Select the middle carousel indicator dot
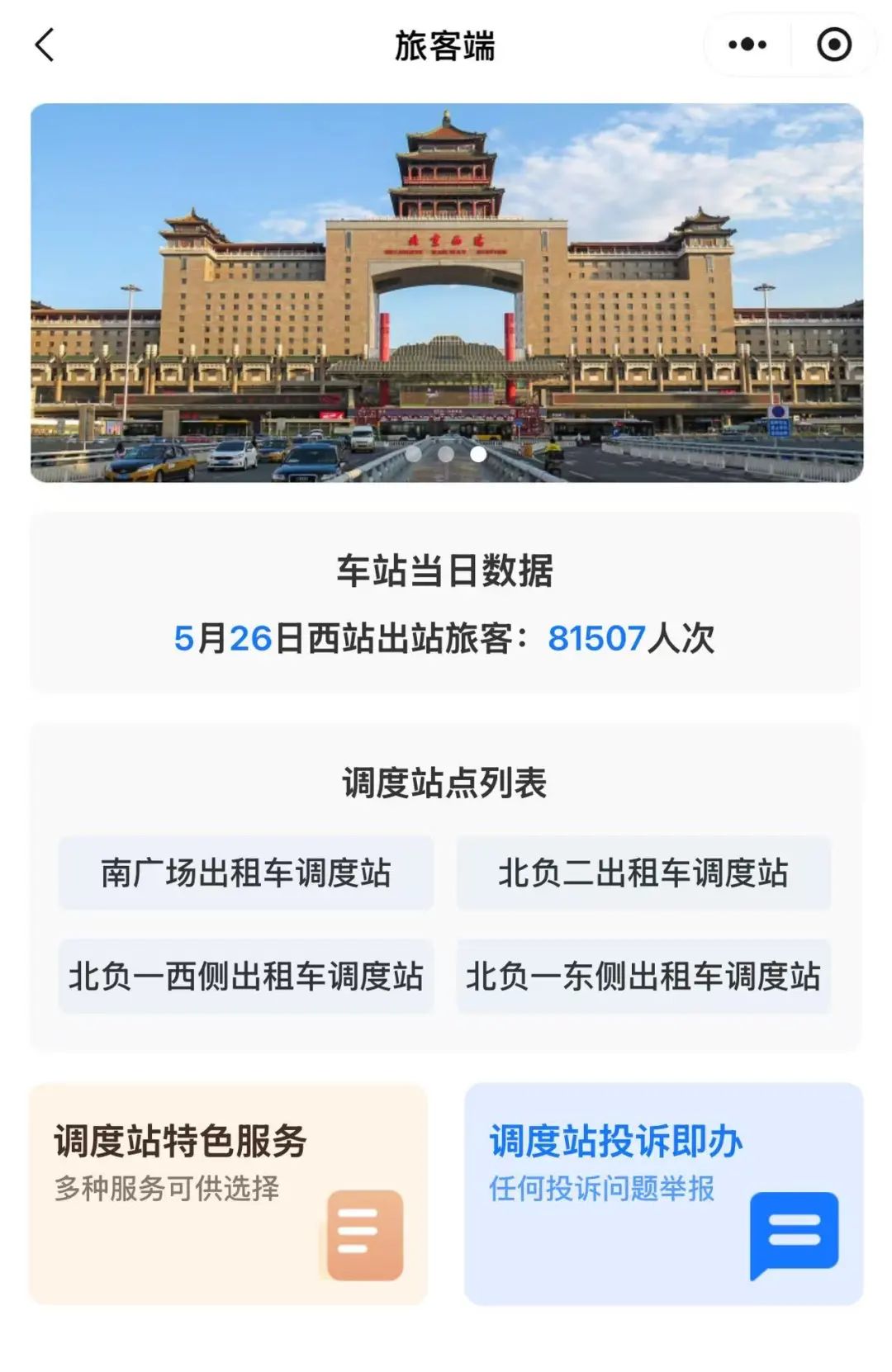This screenshot has width=892, height=1372. [447, 452]
